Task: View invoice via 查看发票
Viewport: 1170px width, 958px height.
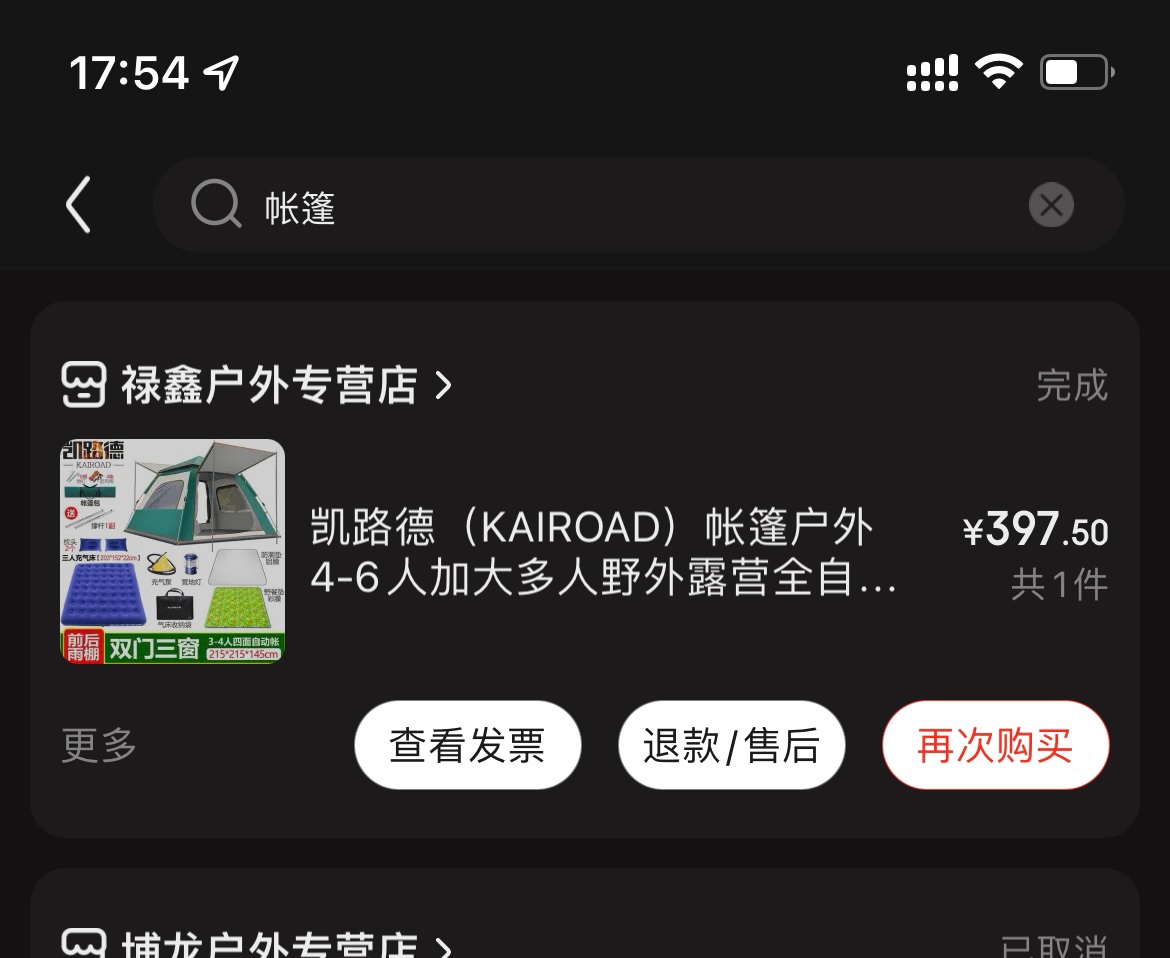Action: click(x=467, y=746)
